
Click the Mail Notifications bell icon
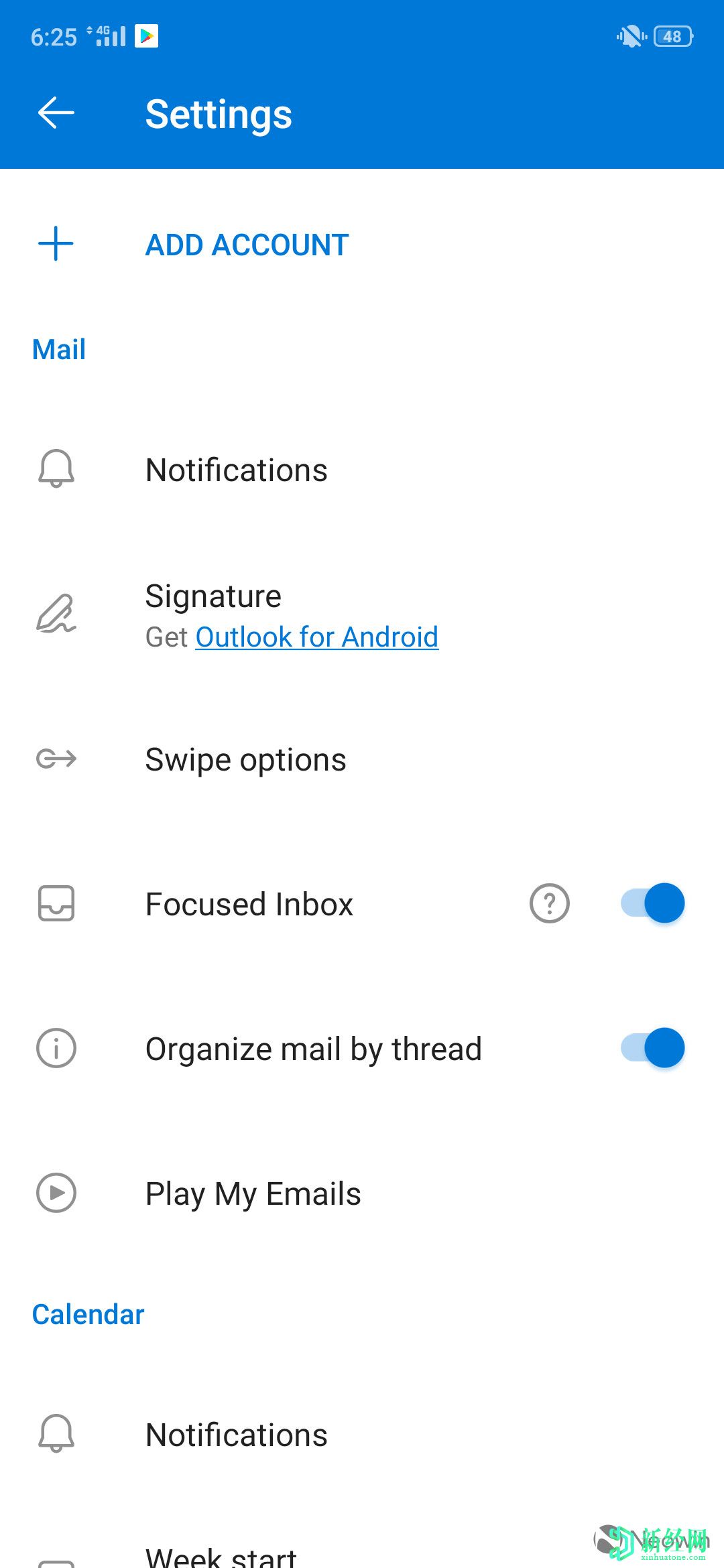[x=56, y=469]
